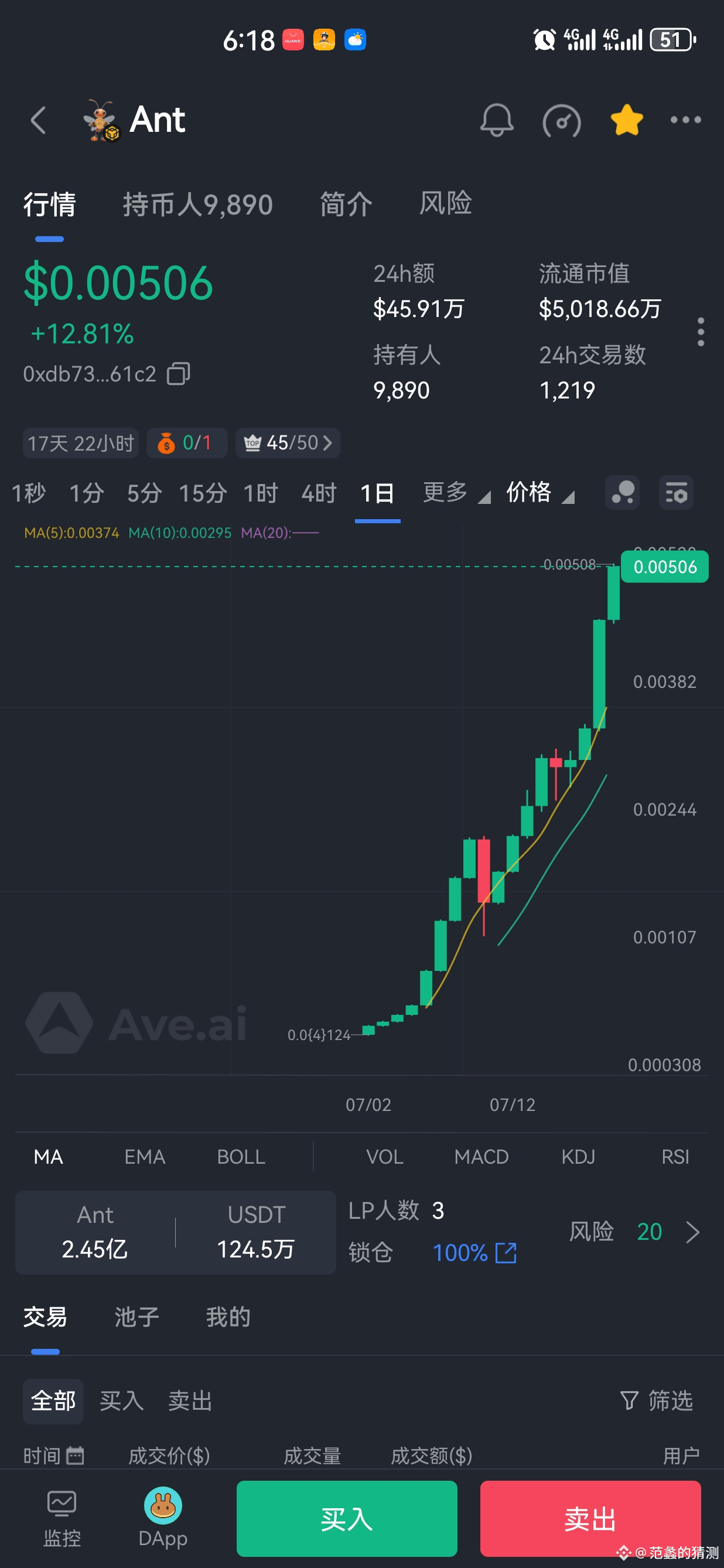The width and height of the screenshot is (724, 1568).
Task: Go back using the header arrow
Action: point(38,120)
